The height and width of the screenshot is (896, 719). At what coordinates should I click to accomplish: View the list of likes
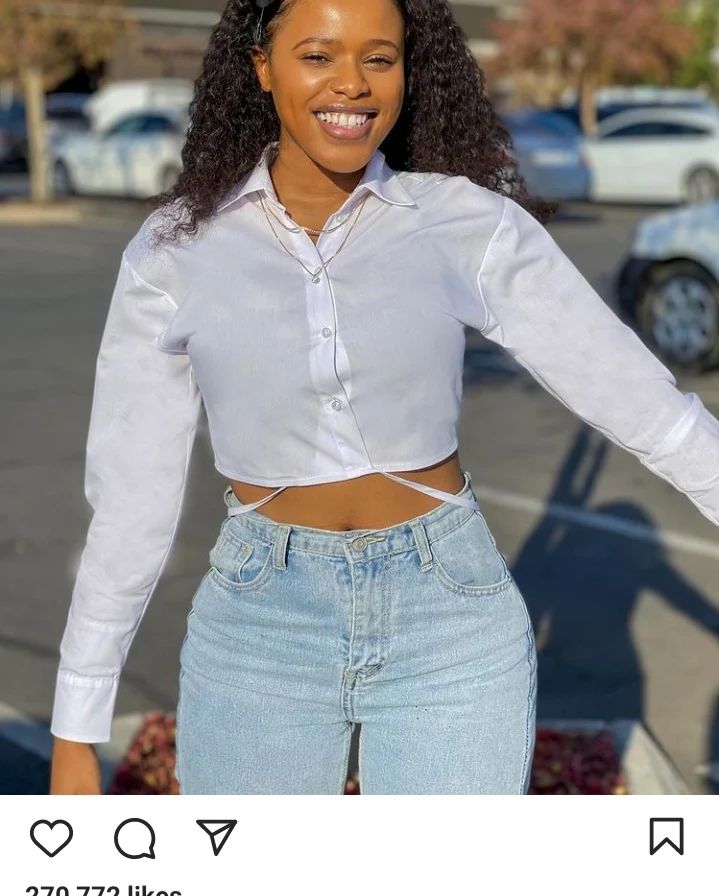tap(103, 889)
